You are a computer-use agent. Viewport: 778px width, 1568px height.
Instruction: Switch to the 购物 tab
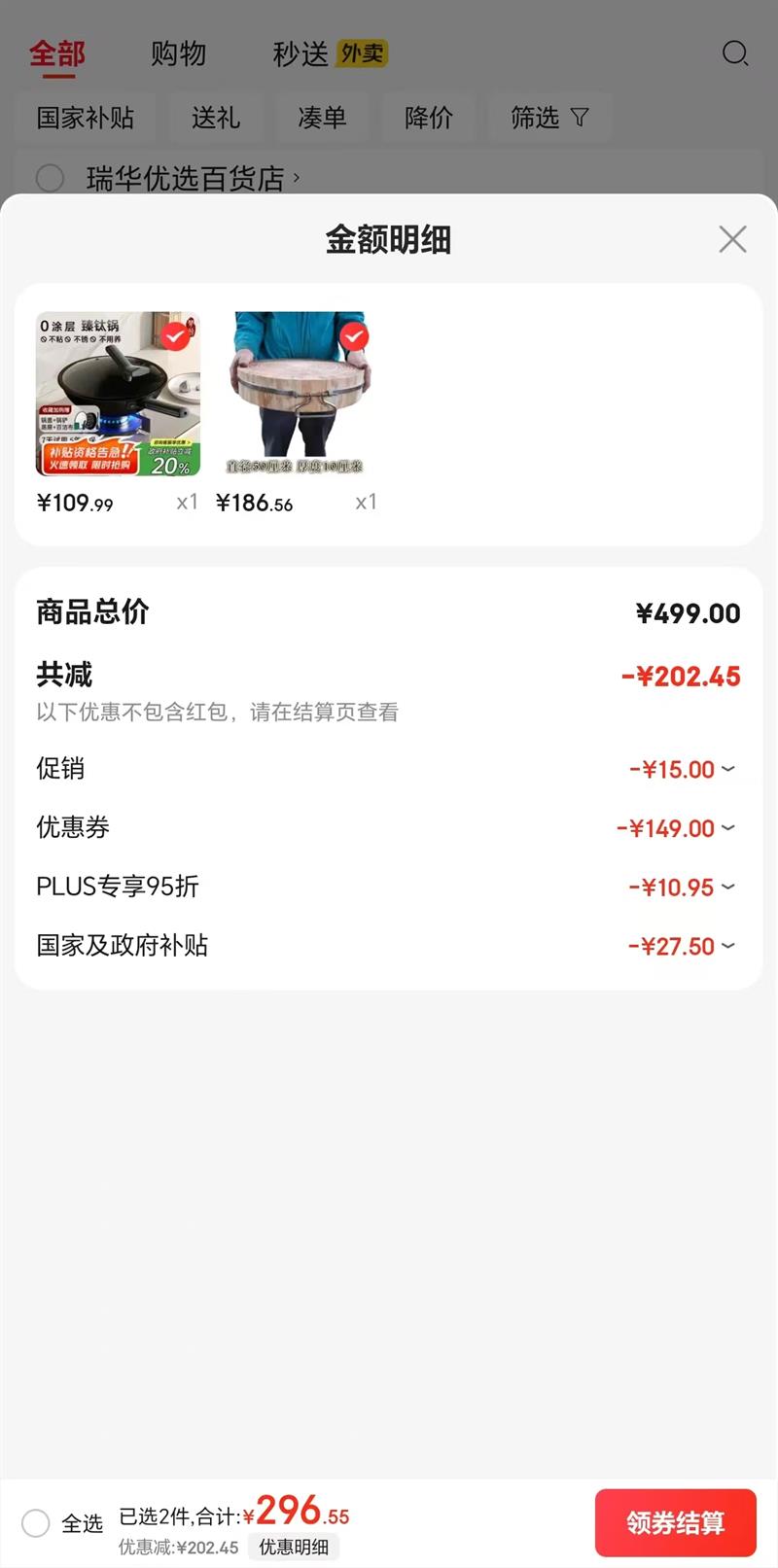pos(178,53)
